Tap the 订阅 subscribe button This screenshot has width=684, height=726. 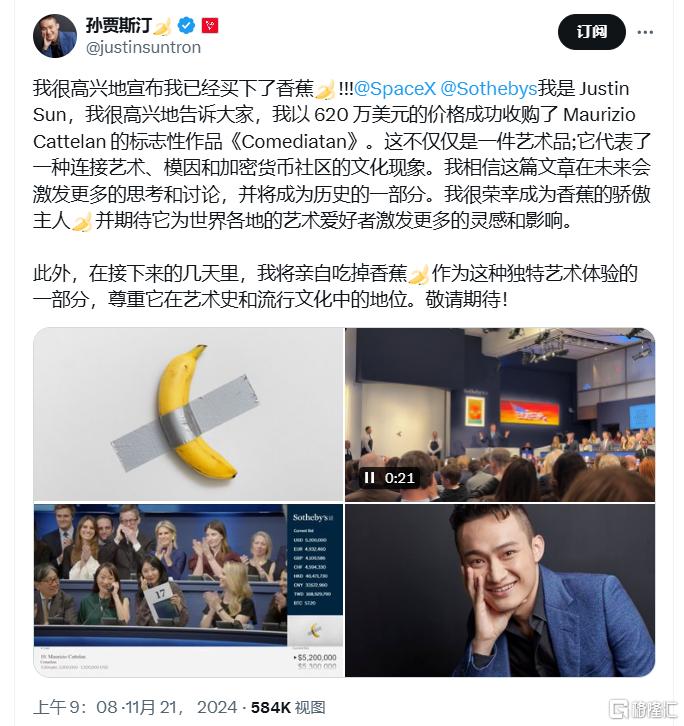(x=592, y=31)
